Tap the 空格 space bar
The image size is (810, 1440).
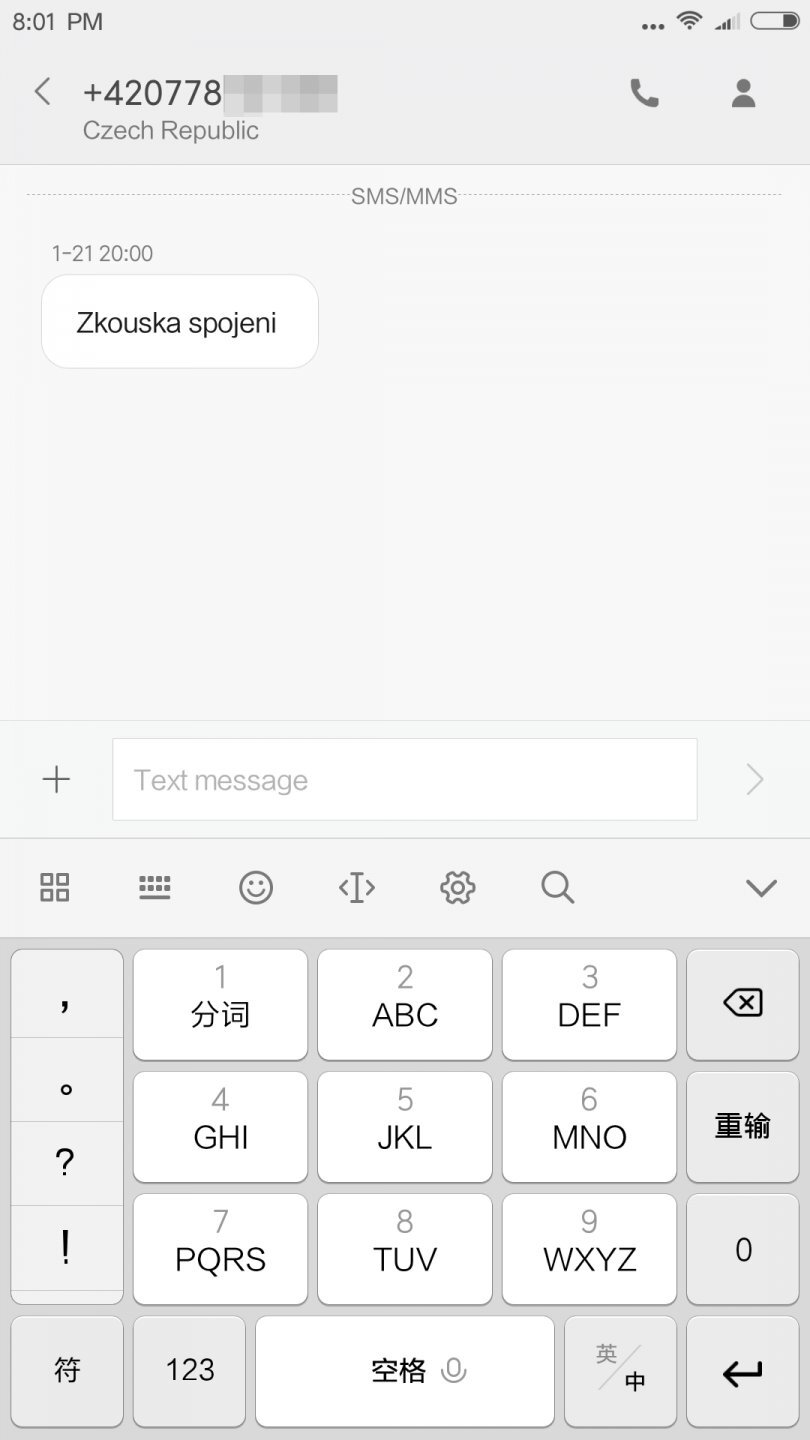404,1370
